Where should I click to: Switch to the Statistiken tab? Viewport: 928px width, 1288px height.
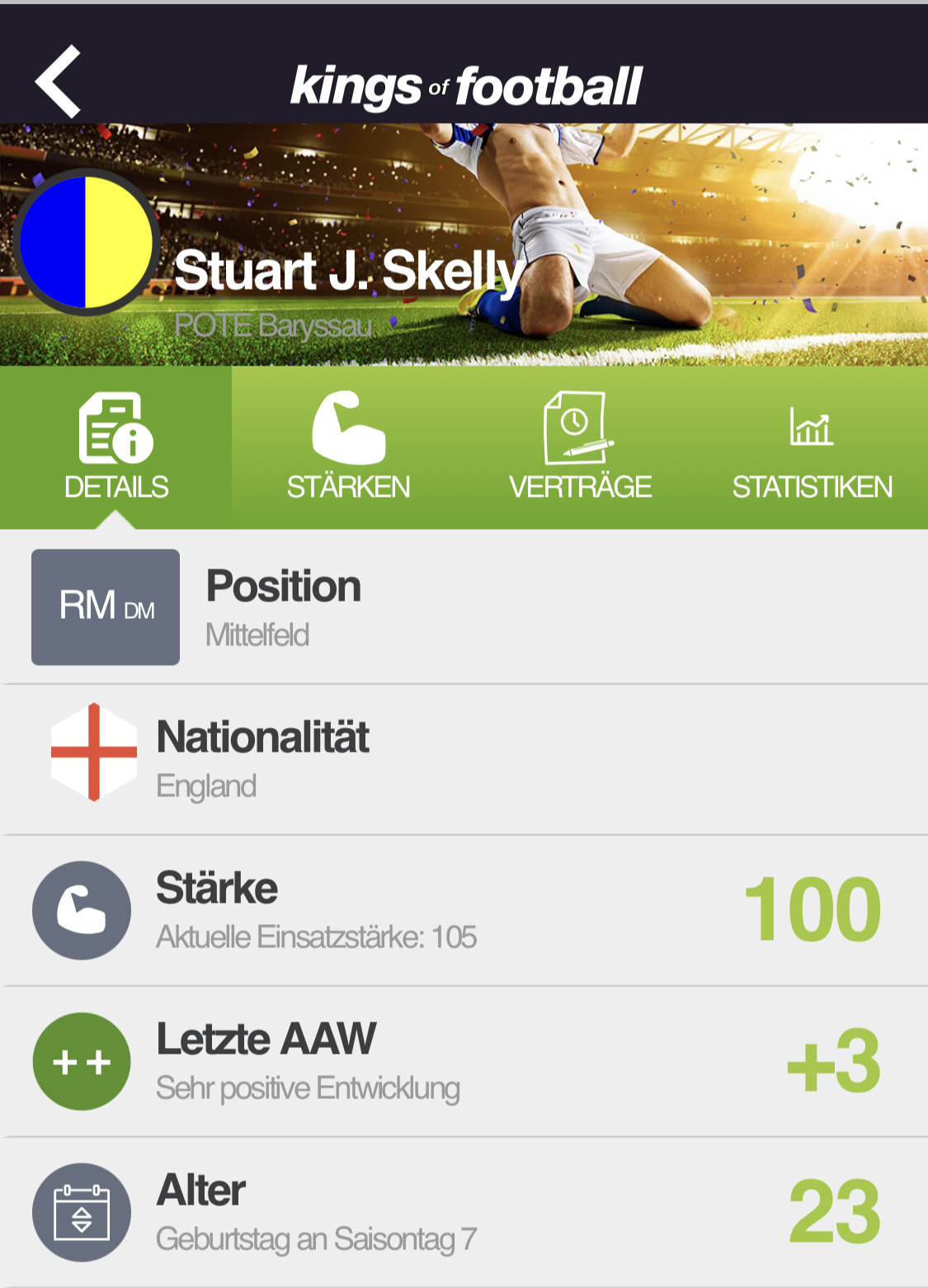point(812,447)
